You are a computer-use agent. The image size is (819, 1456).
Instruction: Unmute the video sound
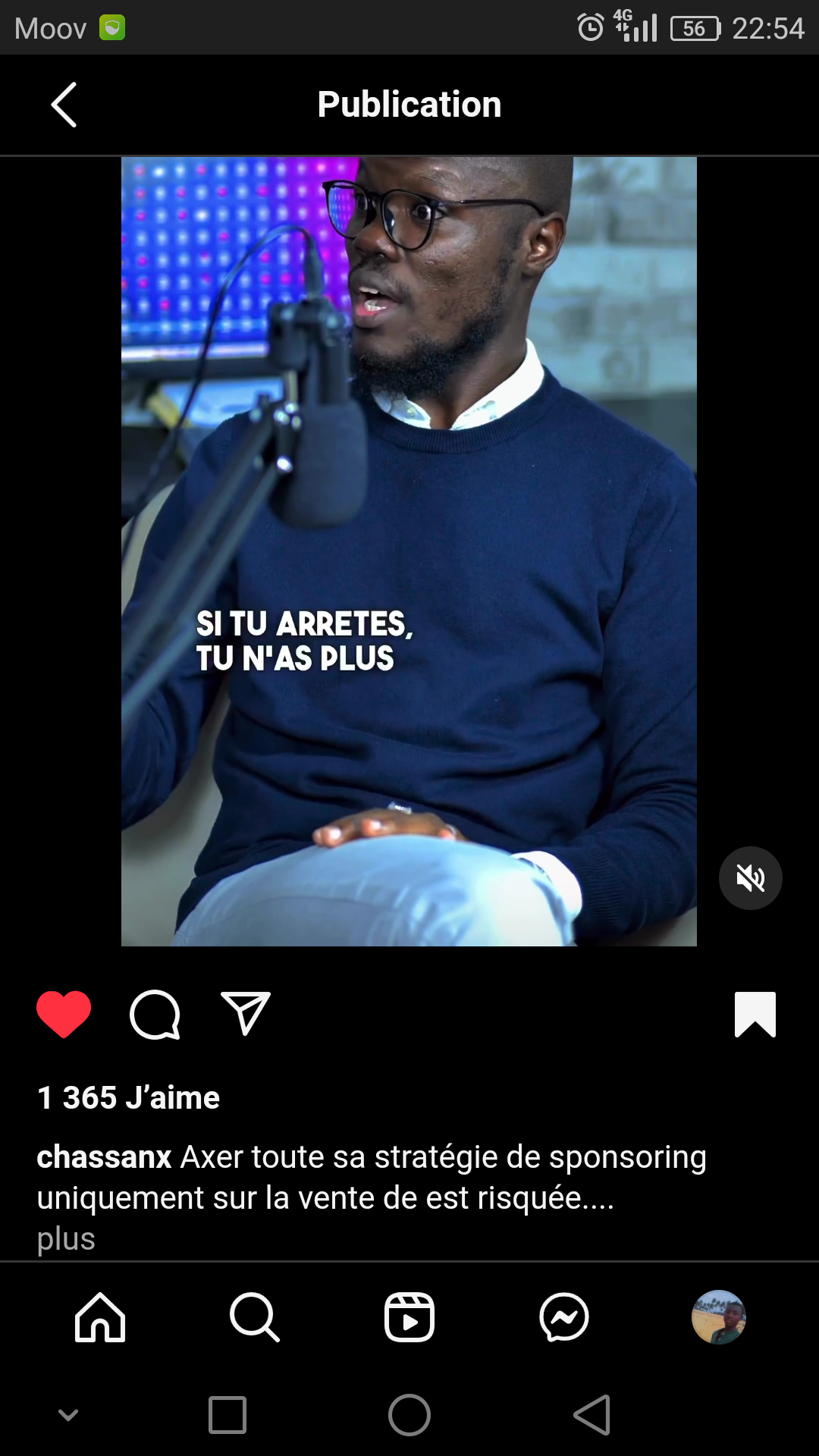[x=750, y=878]
